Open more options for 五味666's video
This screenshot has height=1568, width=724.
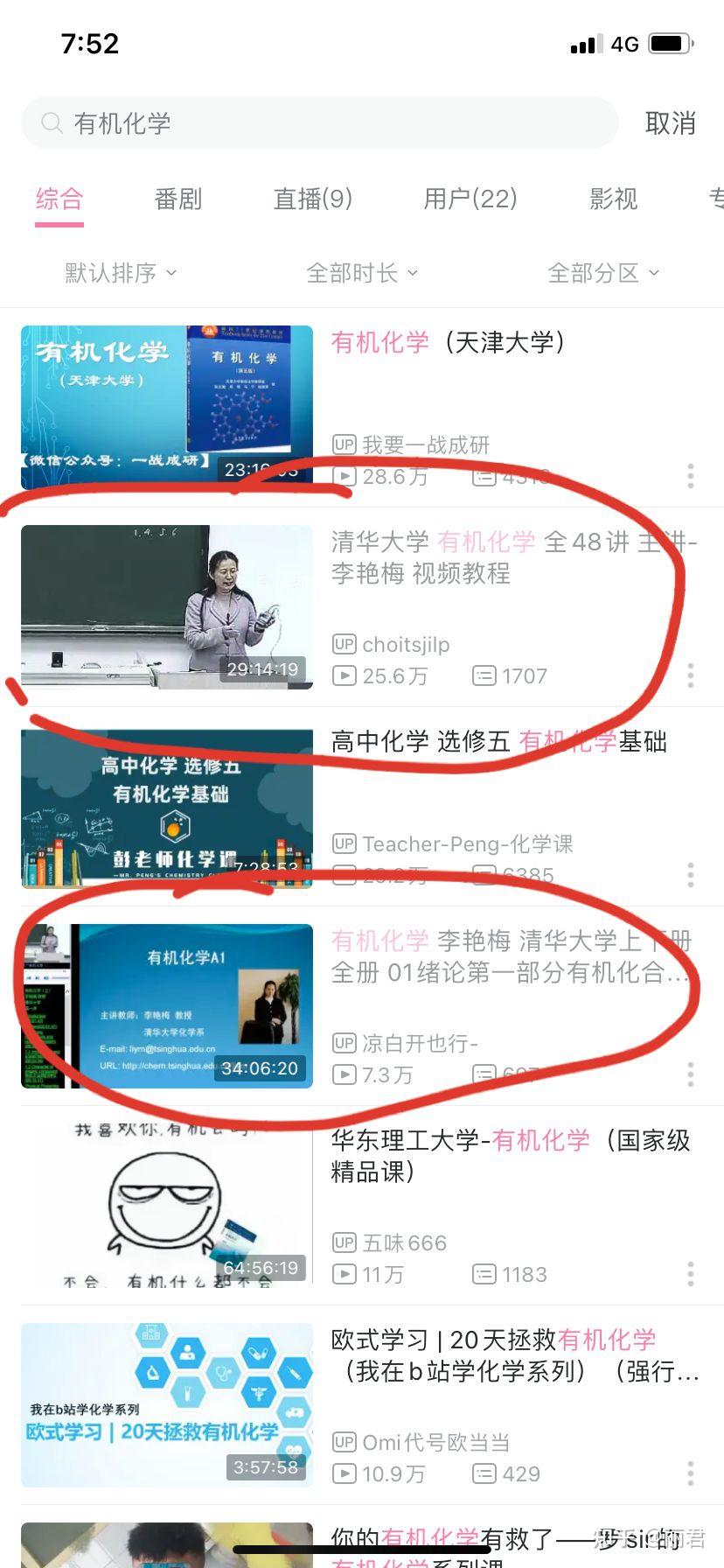(691, 1274)
